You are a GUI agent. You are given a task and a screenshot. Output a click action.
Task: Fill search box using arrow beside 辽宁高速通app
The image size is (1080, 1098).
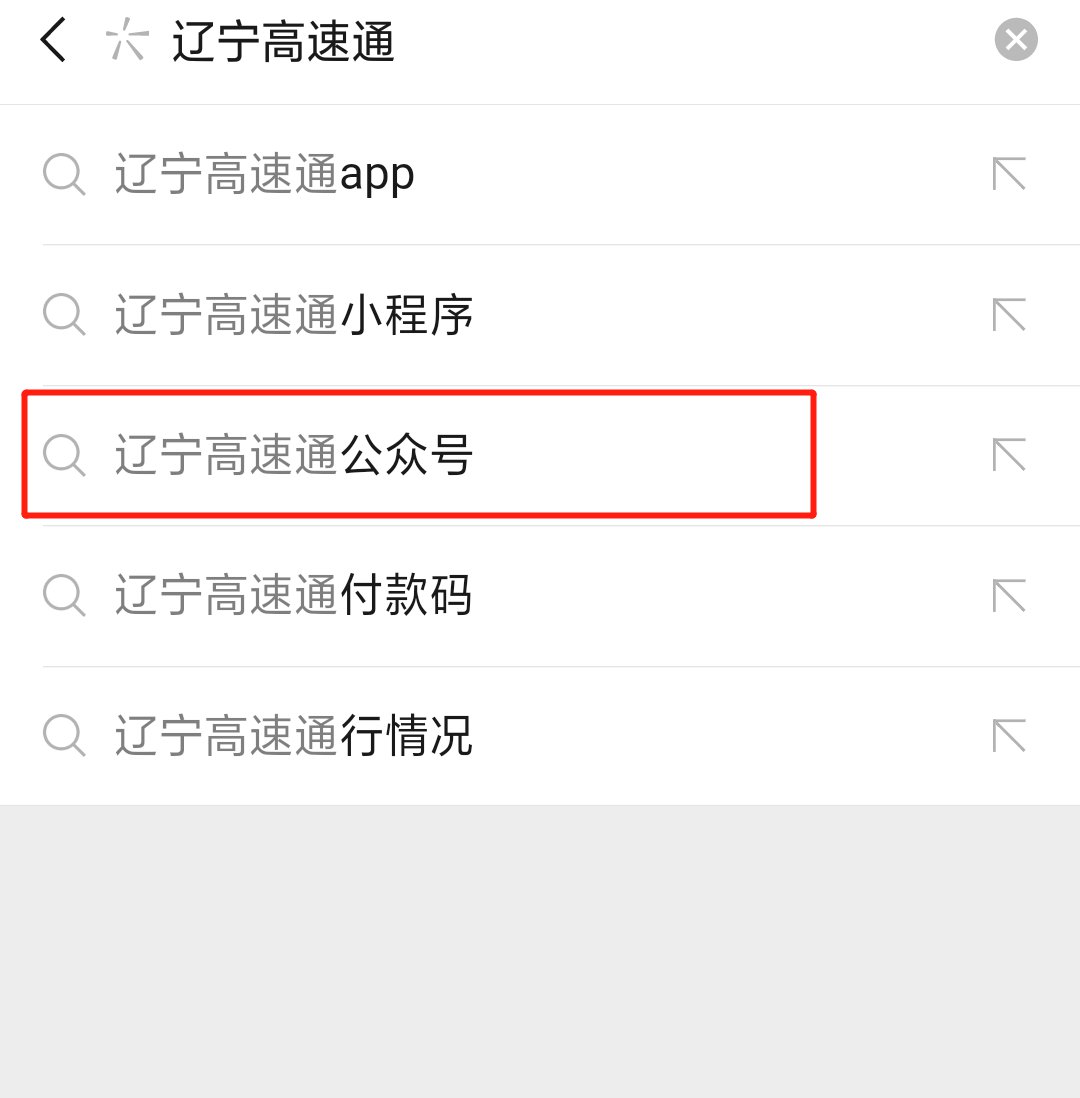[1009, 173]
